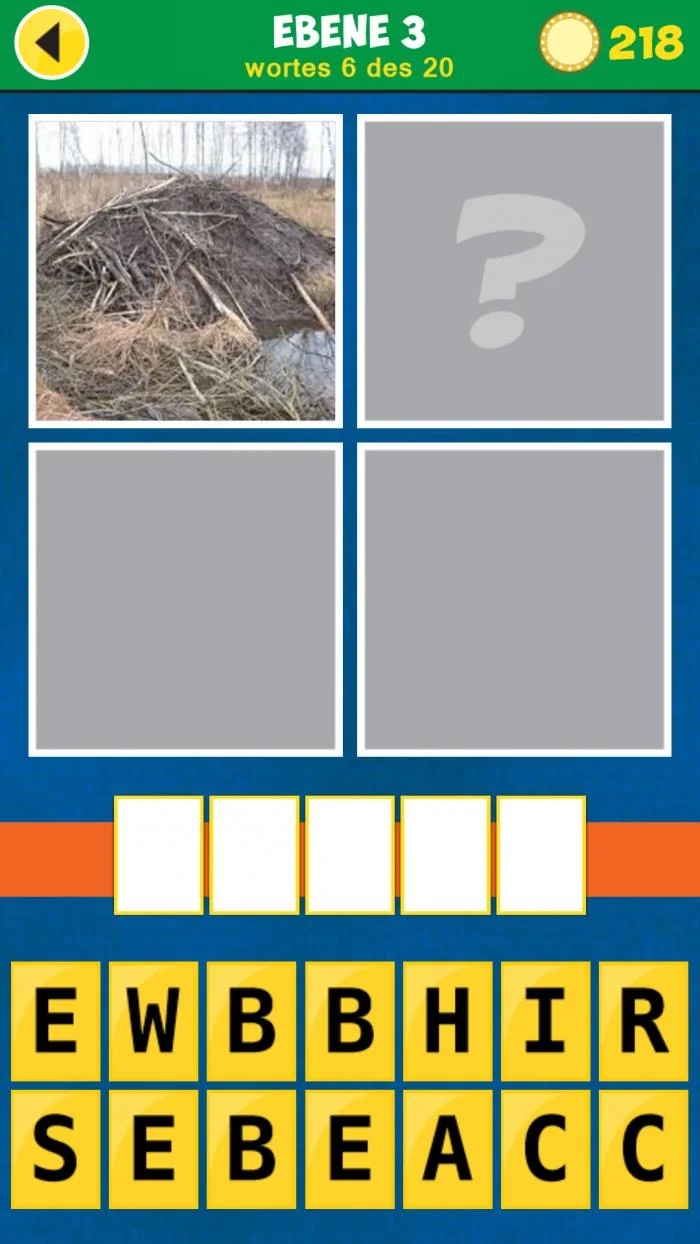Enlarge the beaver lodge photo
Viewport: 700px width, 1244px height.
pyautogui.click(x=186, y=271)
